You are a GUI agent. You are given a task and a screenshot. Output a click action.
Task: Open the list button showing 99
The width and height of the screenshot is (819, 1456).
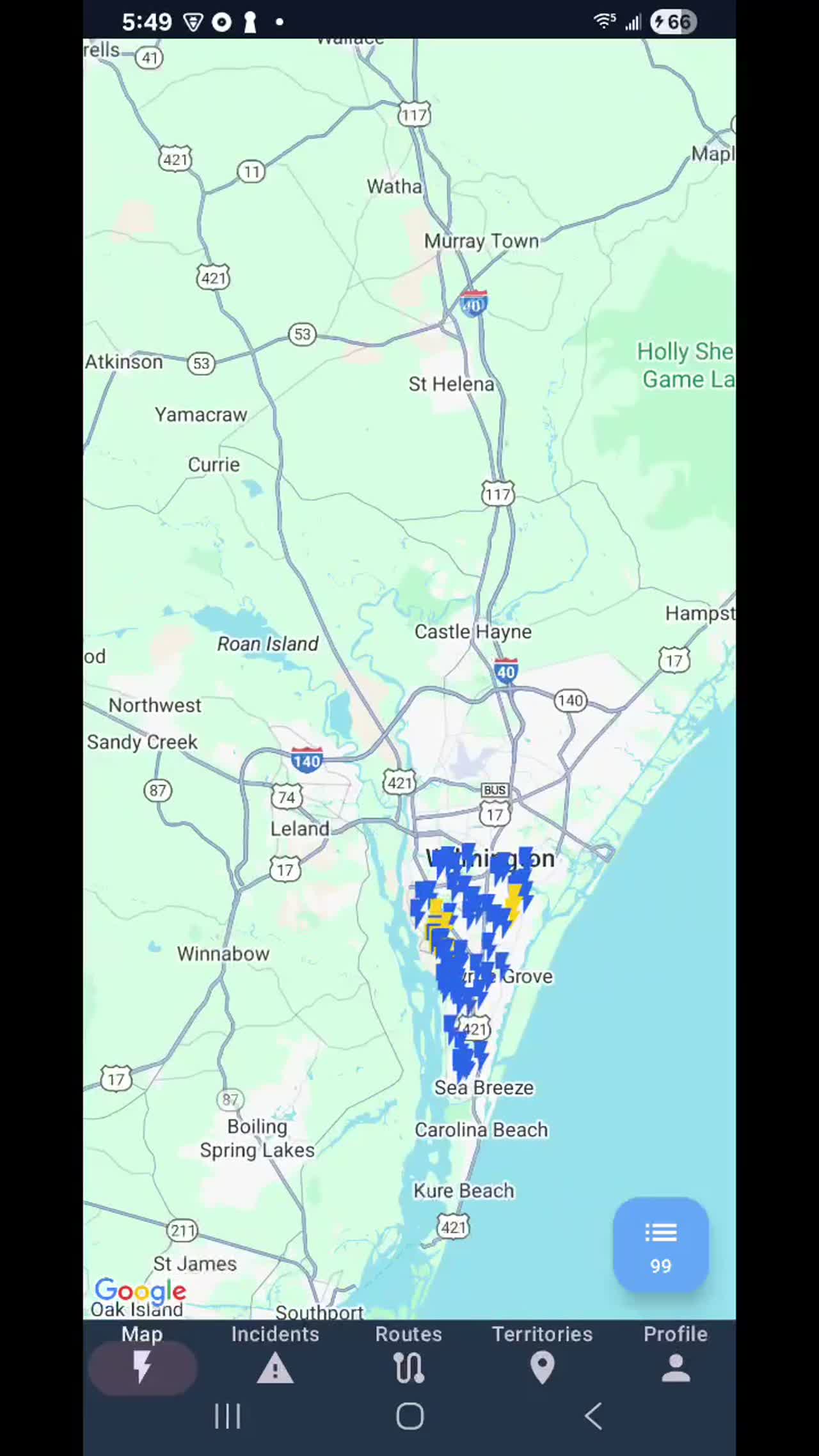tap(660, 1244)
